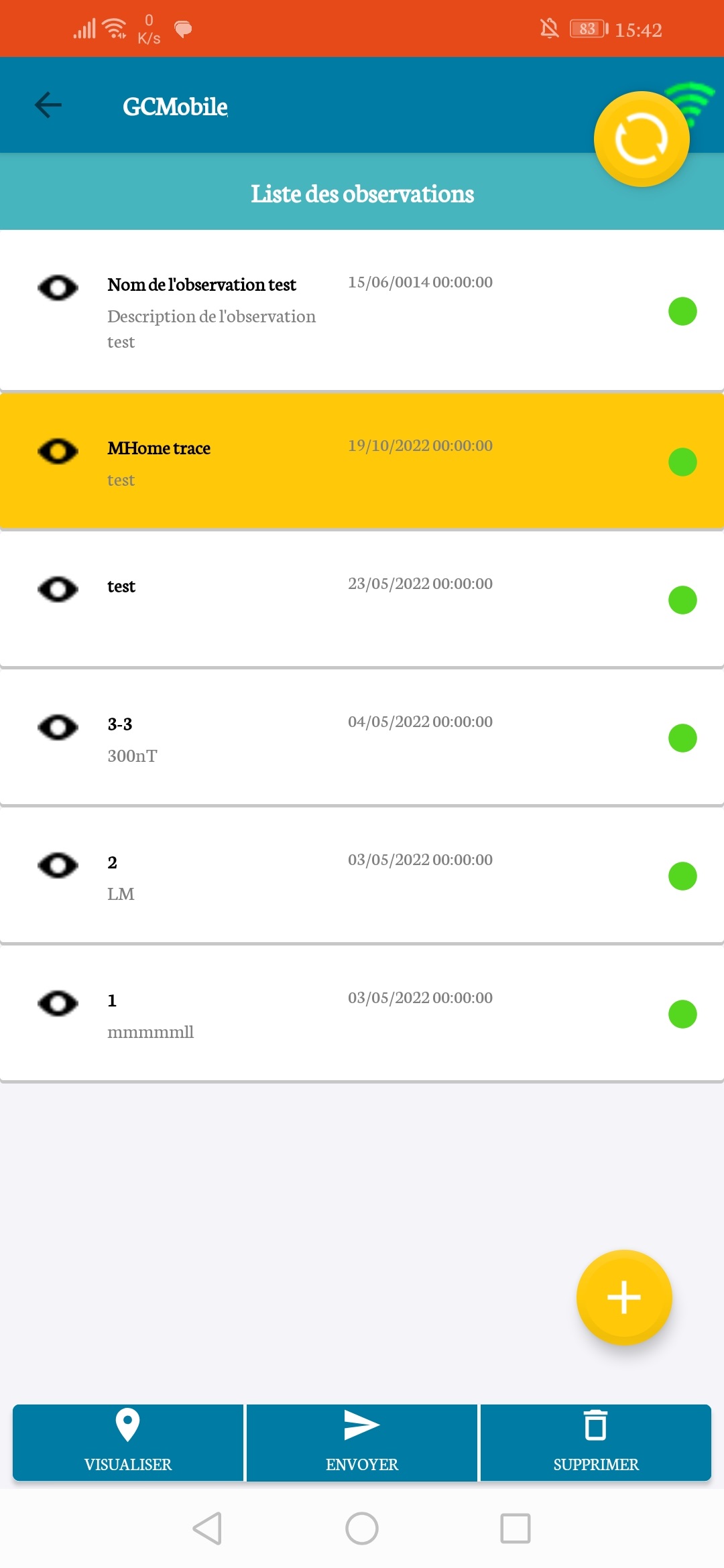Select the MHome trace observation
This screenshot has height=1568, width=724.
[x=362, y=462]
